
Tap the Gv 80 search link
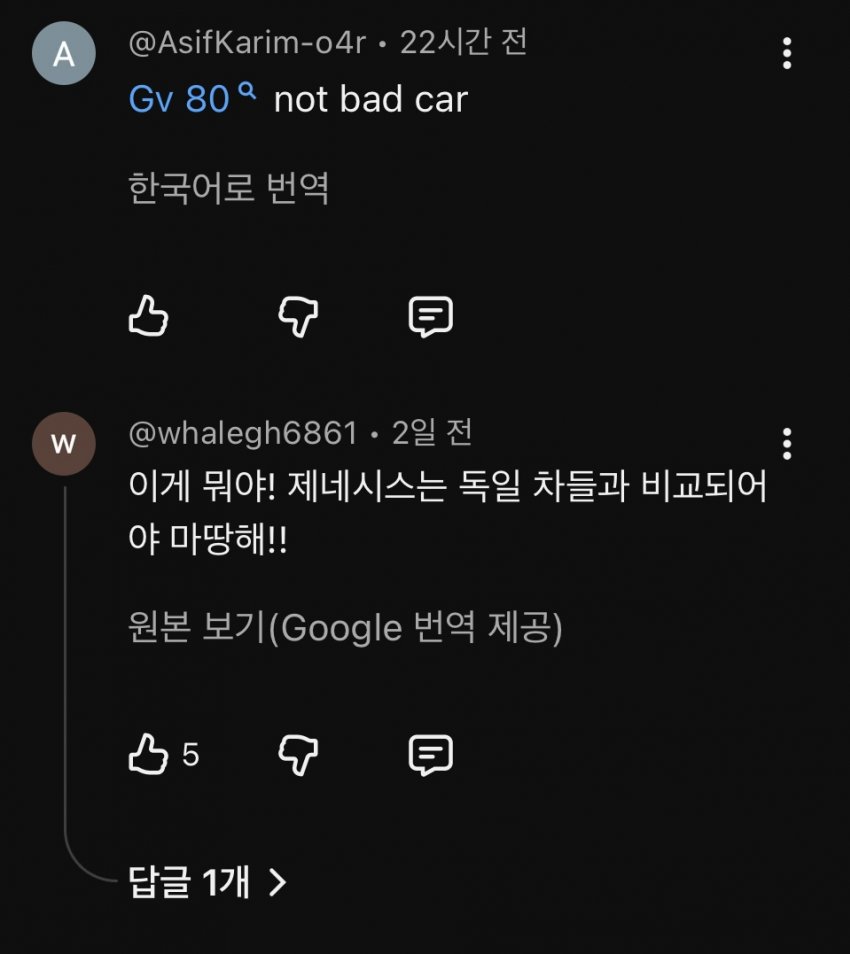192,99
